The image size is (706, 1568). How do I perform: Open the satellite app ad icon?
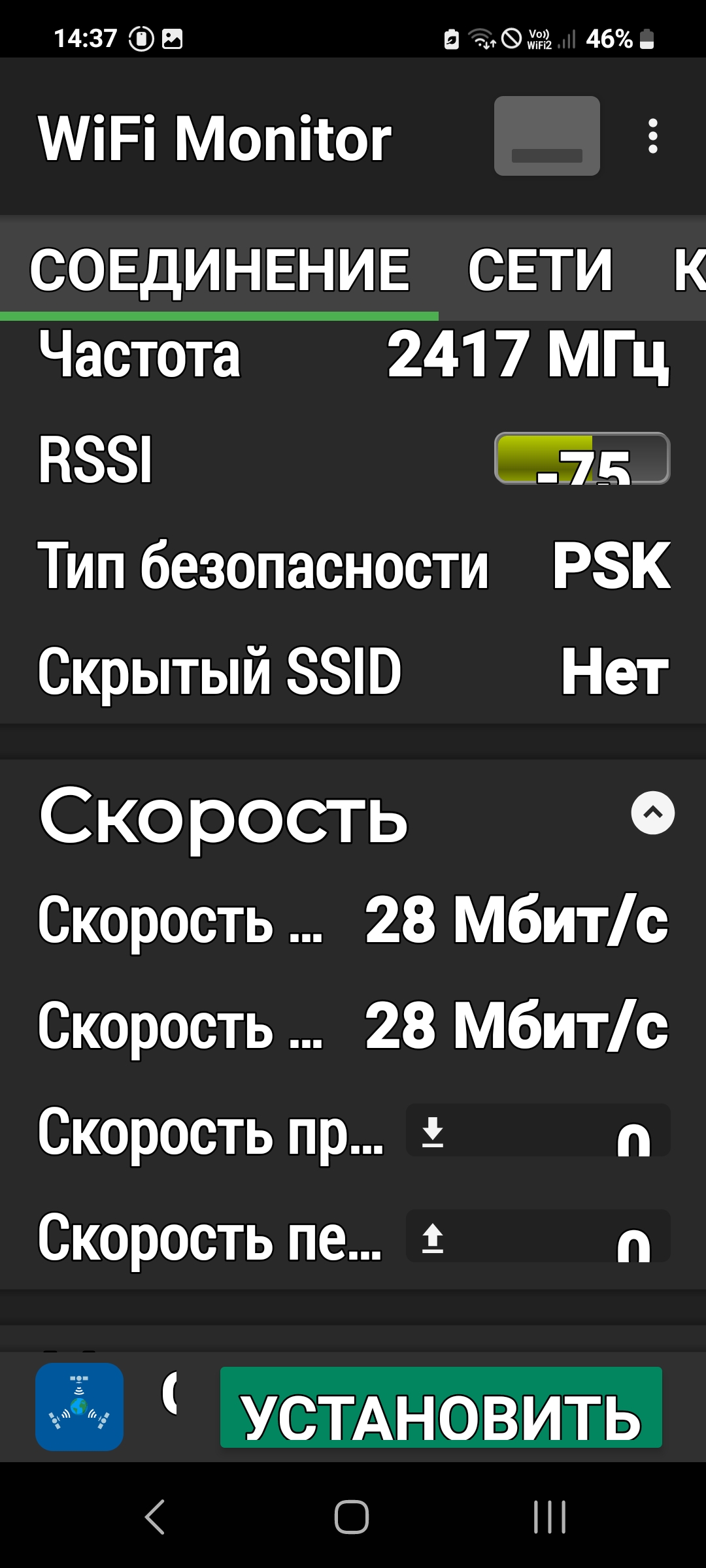[x=80, y=1407]
